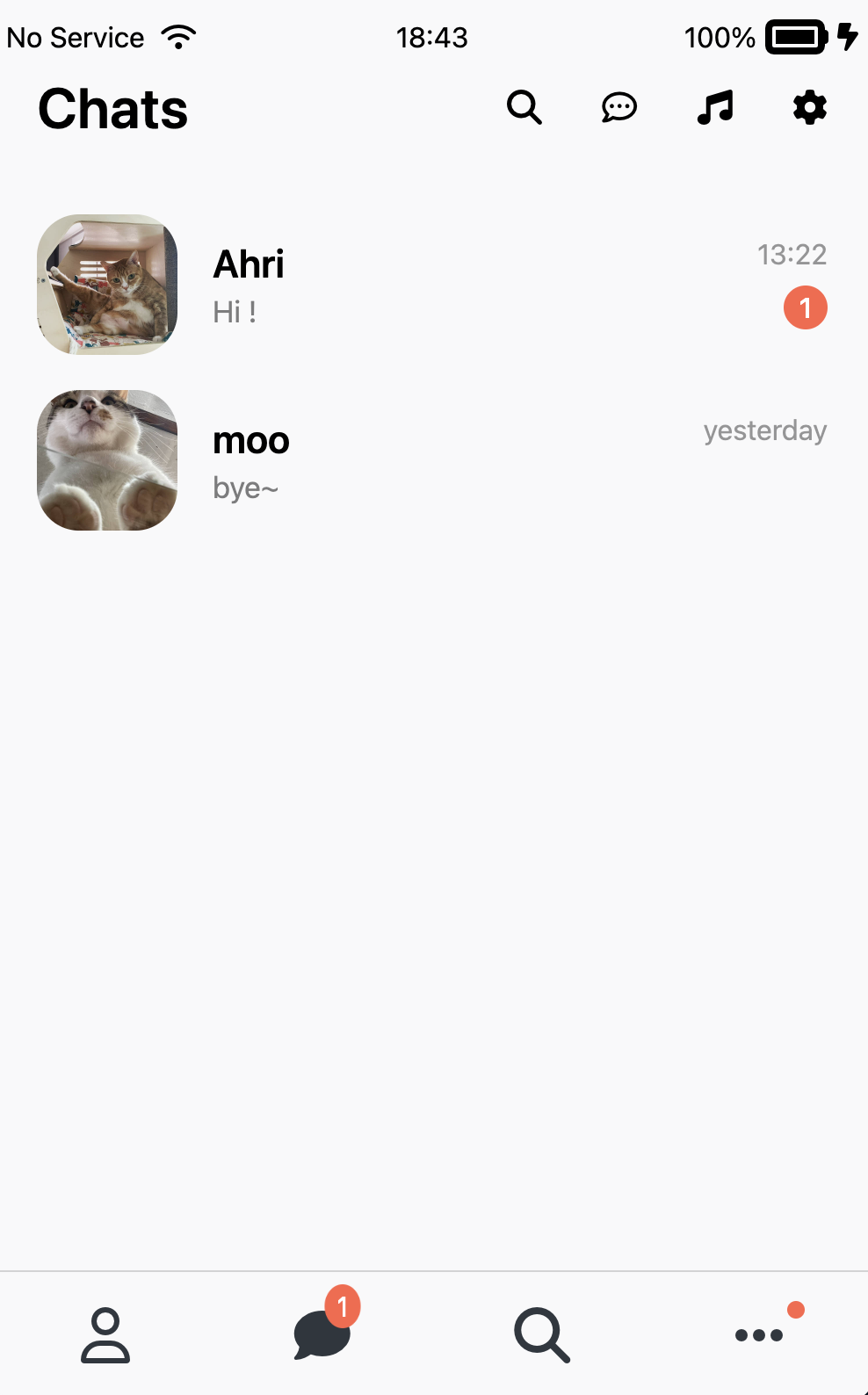868x1395 pixels.
Task: Select the Chats tab with badge
Action: click(x=325, y=1330)
